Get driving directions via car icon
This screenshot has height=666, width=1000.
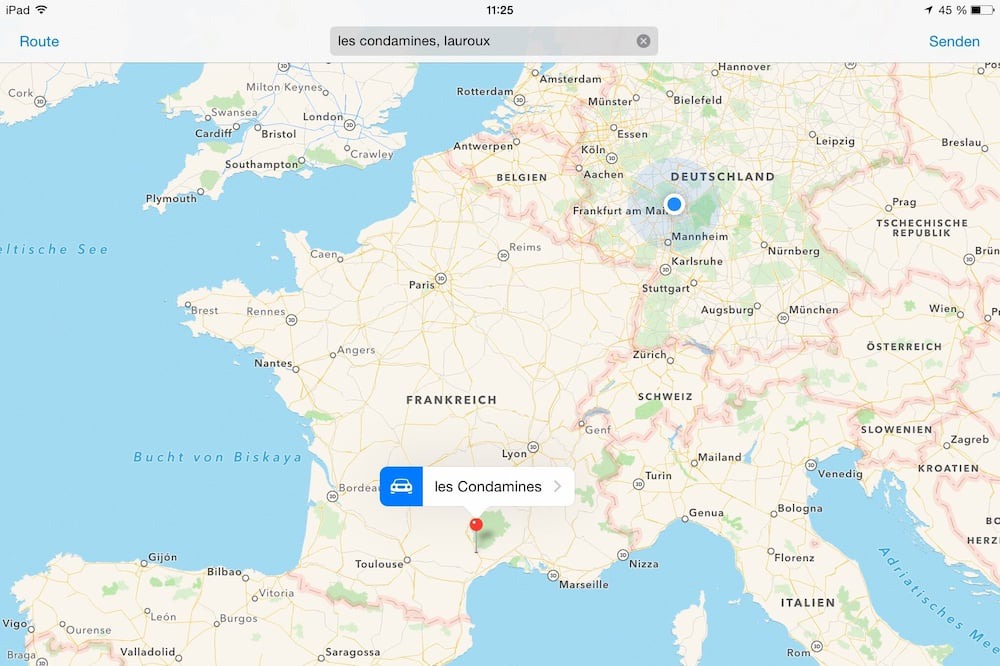[401, 487]
